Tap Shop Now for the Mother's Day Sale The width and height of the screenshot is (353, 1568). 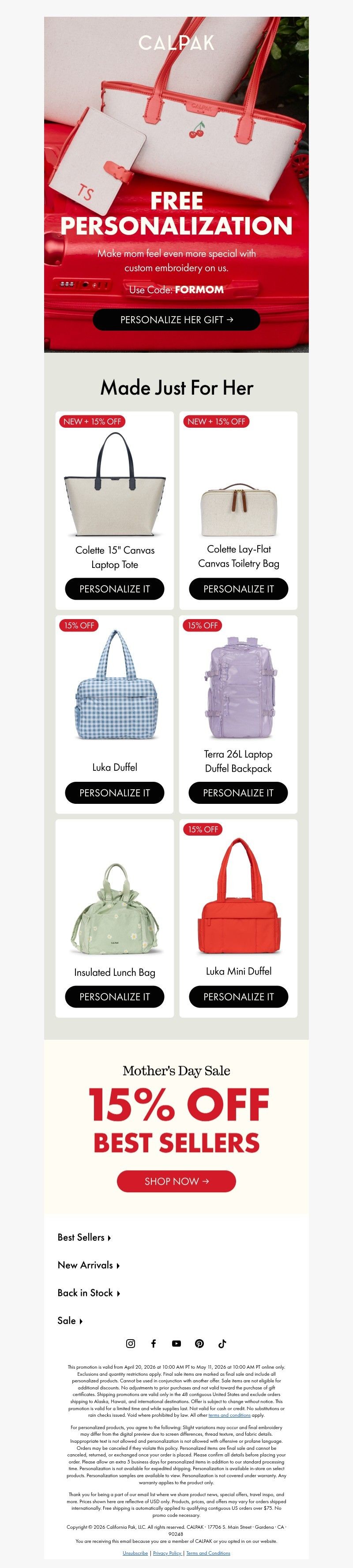[176, 1181]
